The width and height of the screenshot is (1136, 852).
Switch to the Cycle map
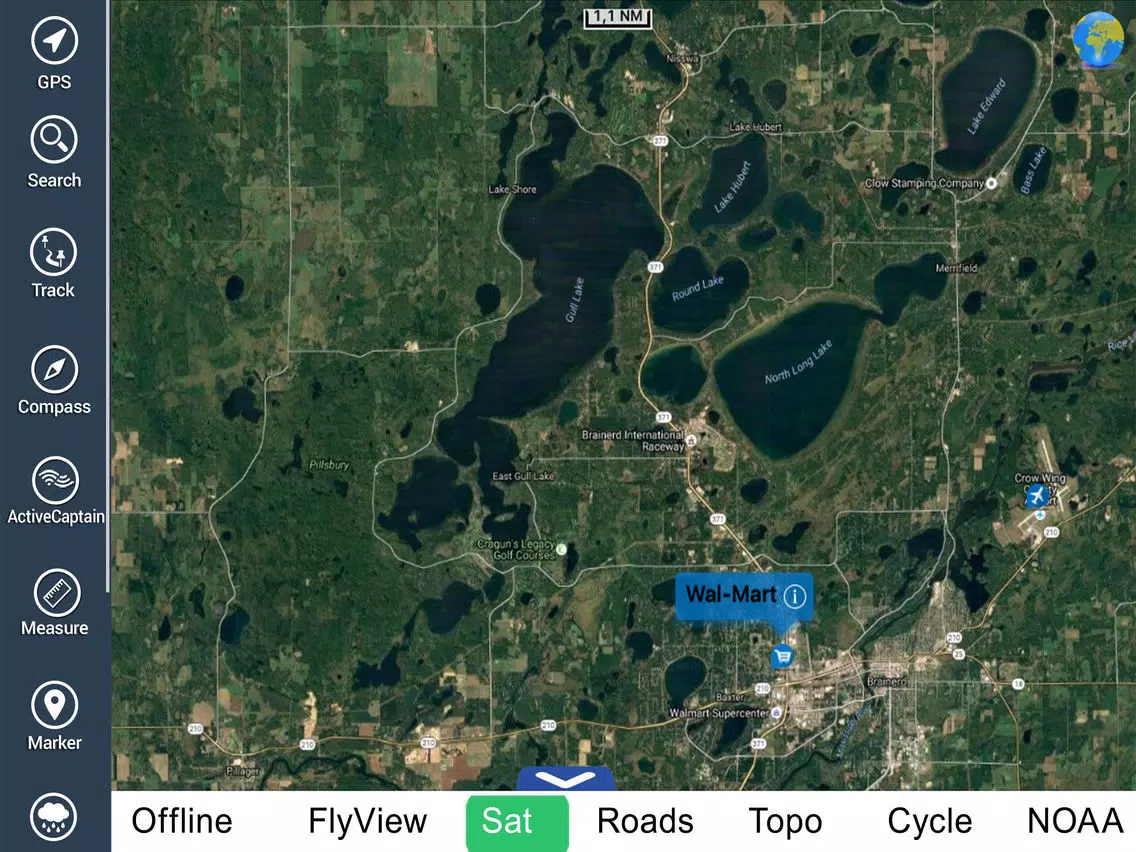(929, 821)
